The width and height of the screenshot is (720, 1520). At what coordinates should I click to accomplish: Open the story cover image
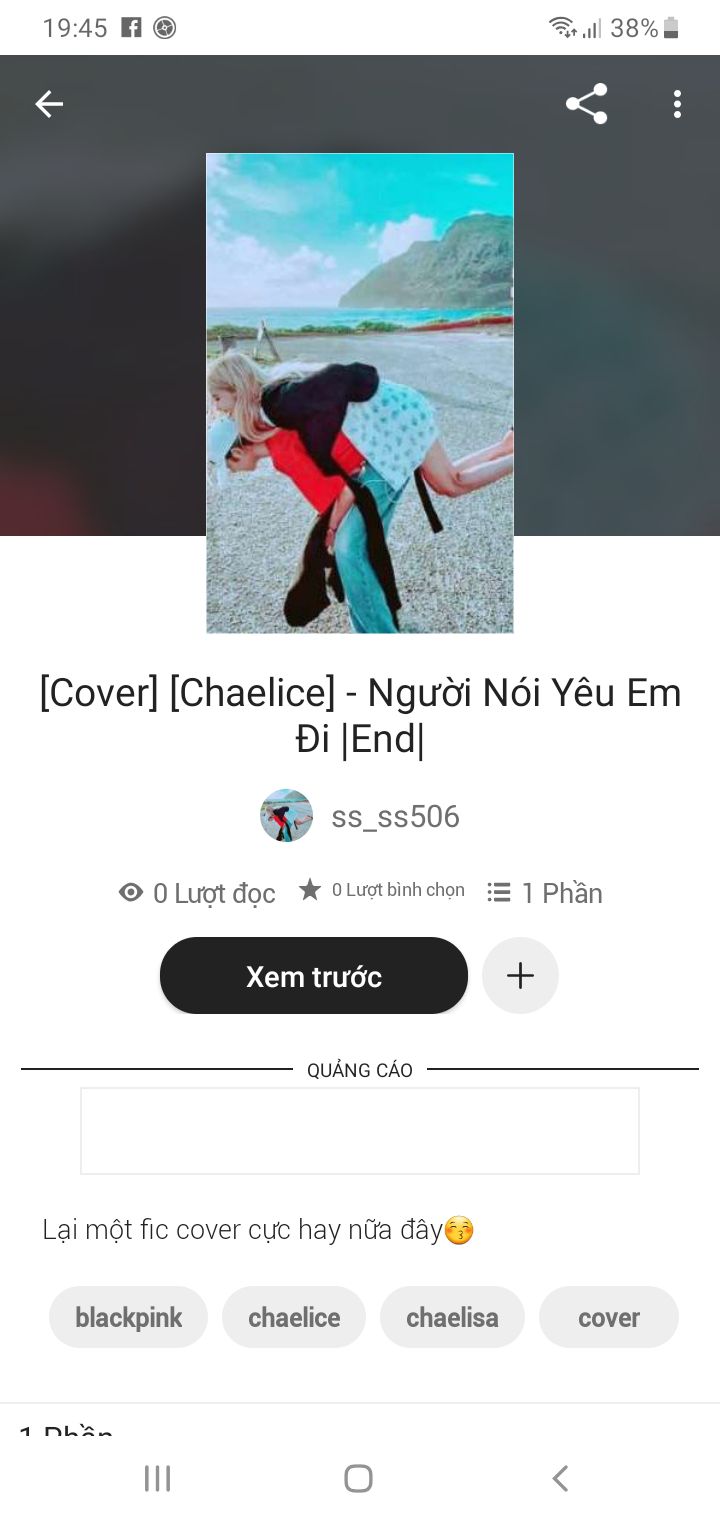click(x=360, y=393)
